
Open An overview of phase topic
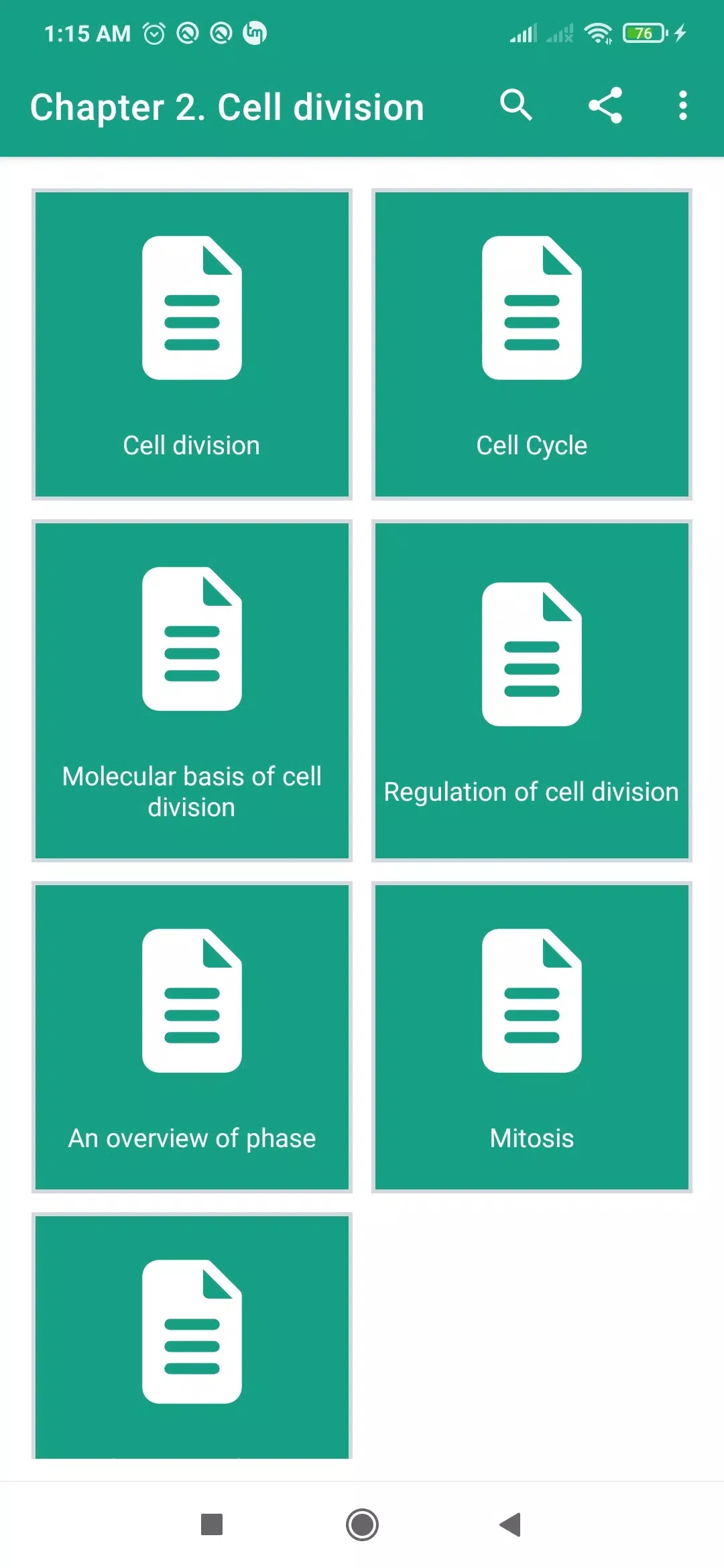192,1035
